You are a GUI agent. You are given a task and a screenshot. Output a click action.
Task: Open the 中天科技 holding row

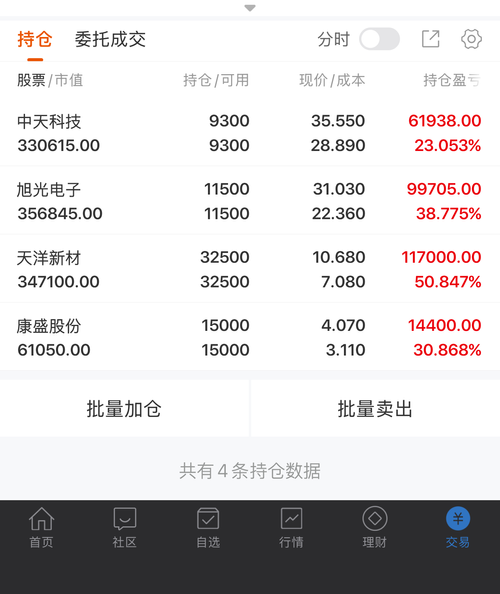pyautogui.click(x=250, y=133)
